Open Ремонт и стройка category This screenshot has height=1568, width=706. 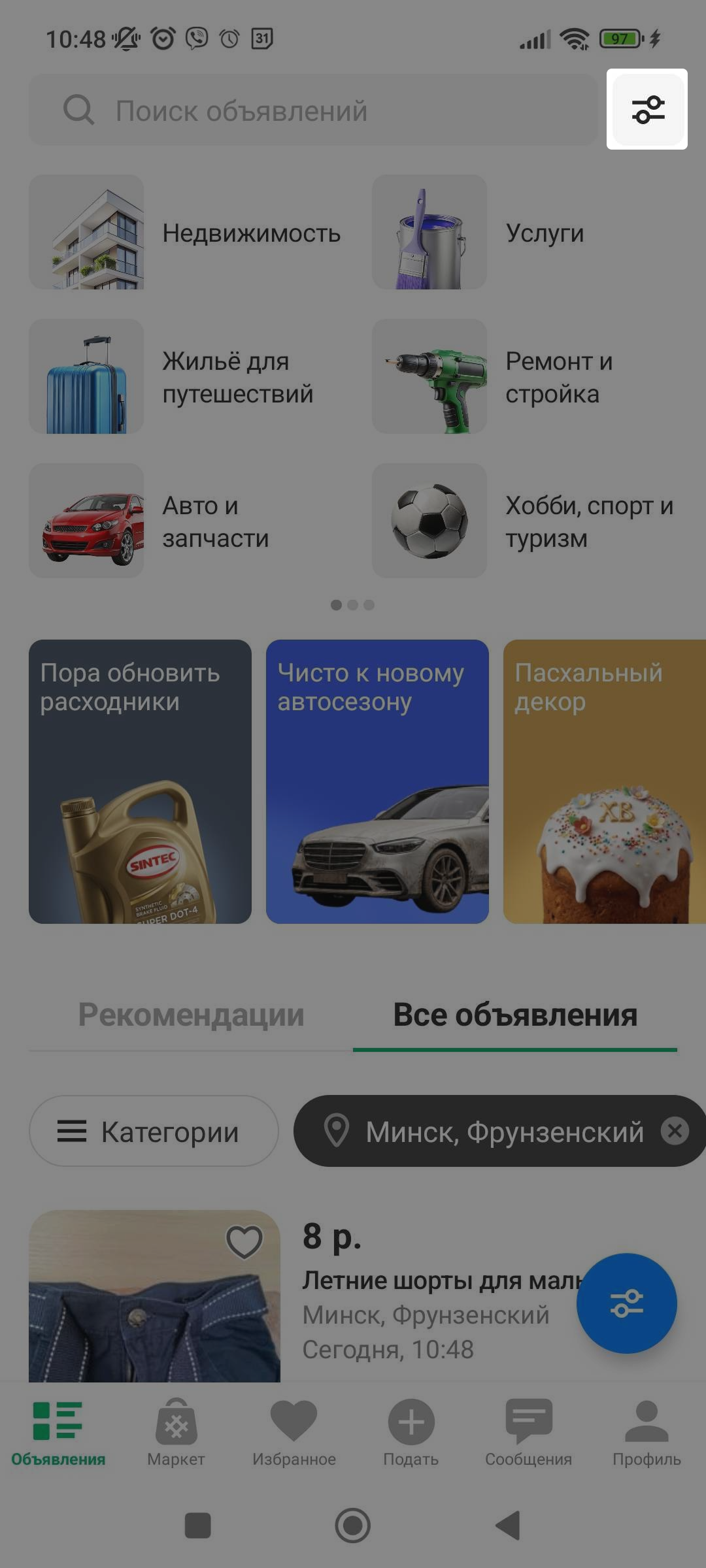click(528, 377)
